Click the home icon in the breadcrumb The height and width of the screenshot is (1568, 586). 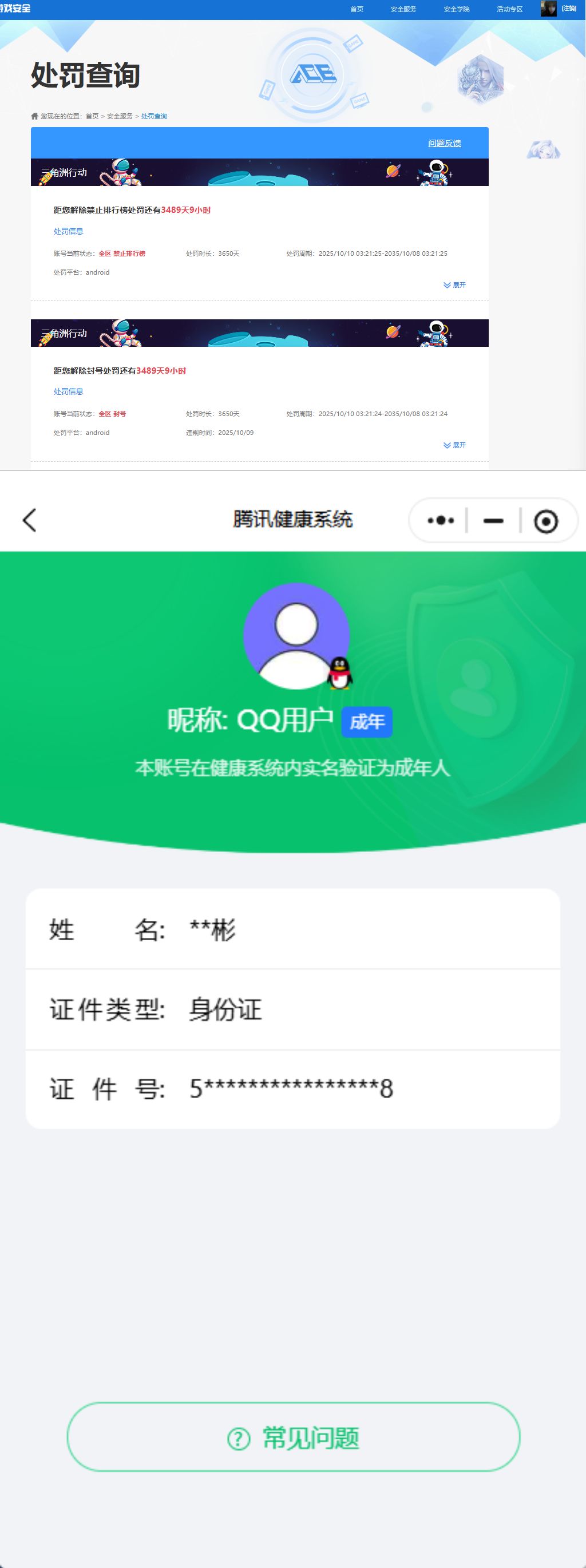coord(36,115)
